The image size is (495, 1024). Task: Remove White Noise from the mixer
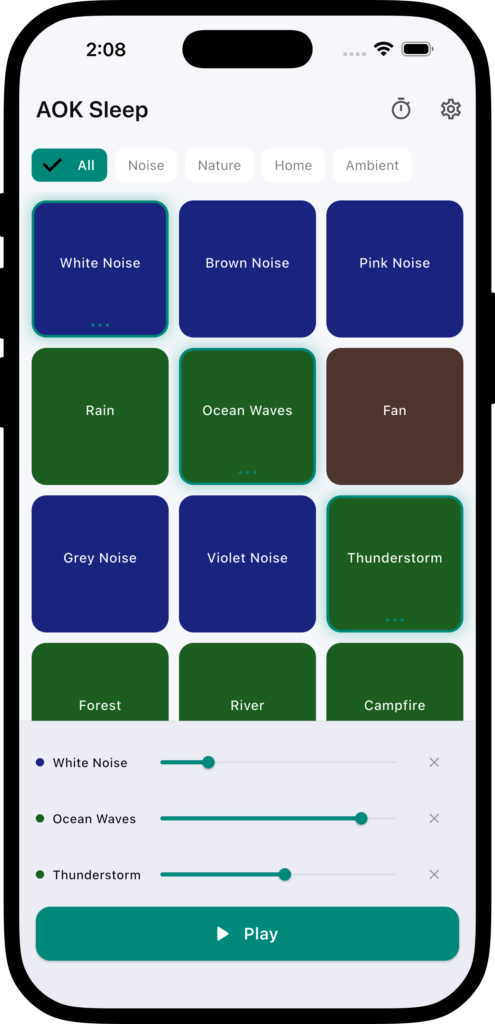point(434,762)
